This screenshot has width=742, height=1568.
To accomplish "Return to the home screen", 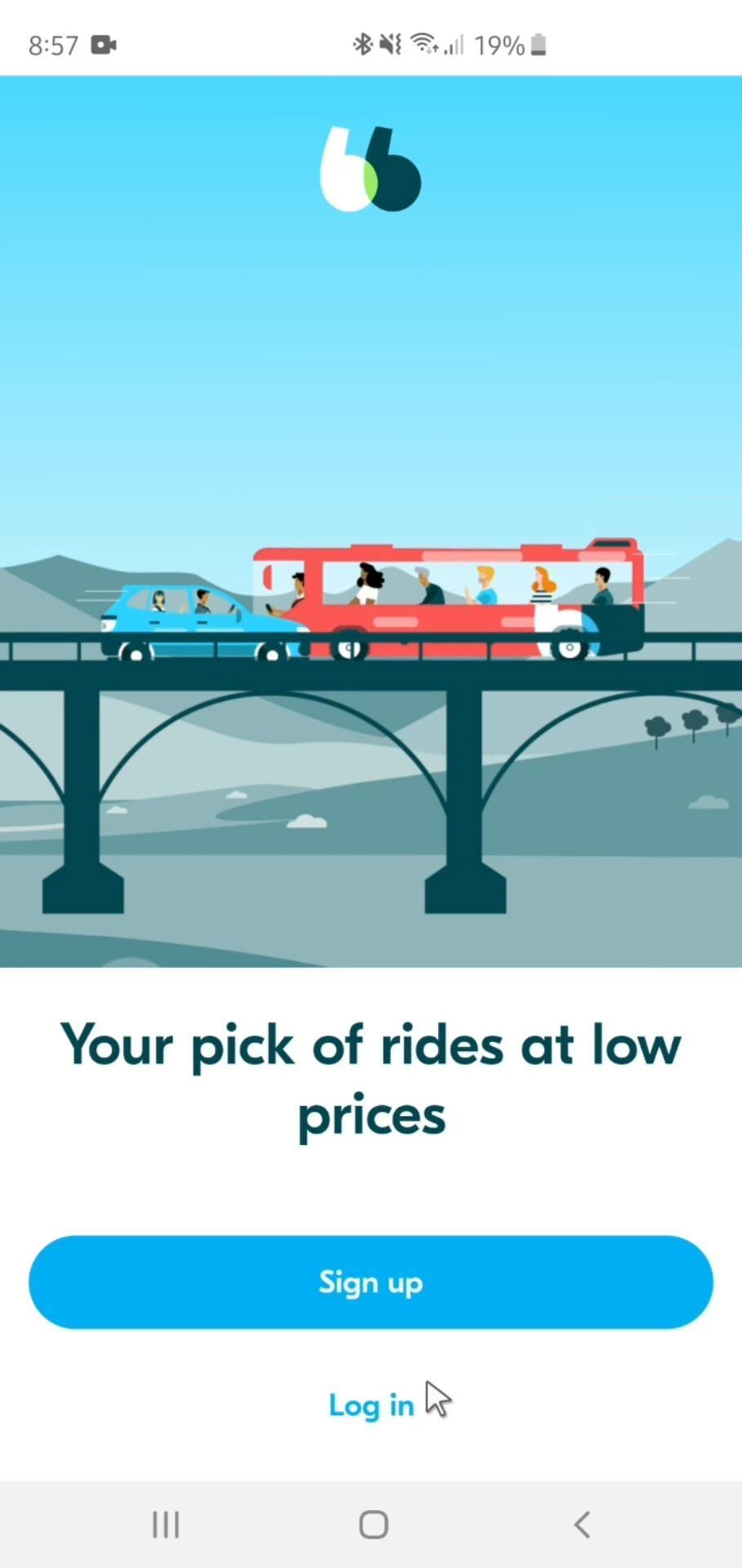I will (373, 1524).
